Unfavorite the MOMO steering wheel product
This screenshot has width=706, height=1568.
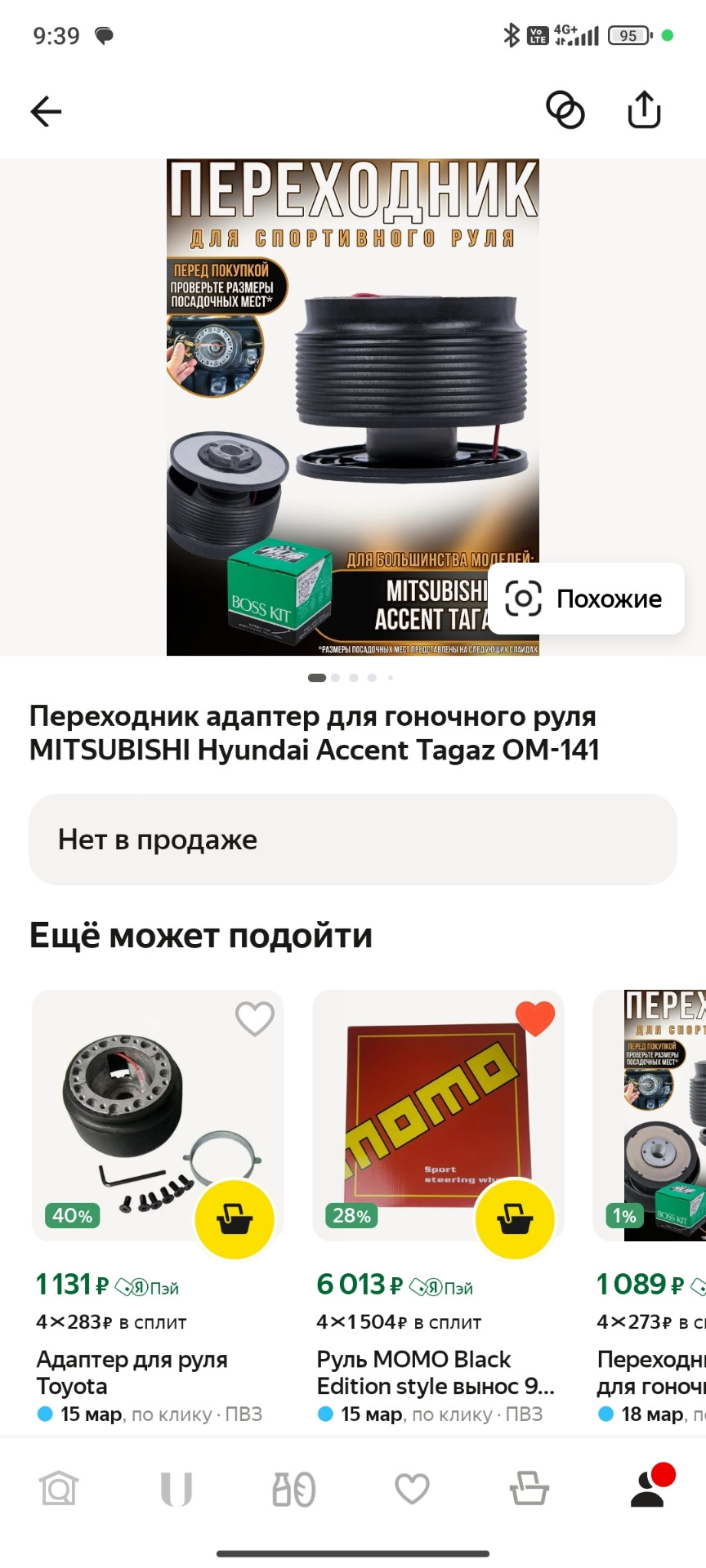(534, 1016)
